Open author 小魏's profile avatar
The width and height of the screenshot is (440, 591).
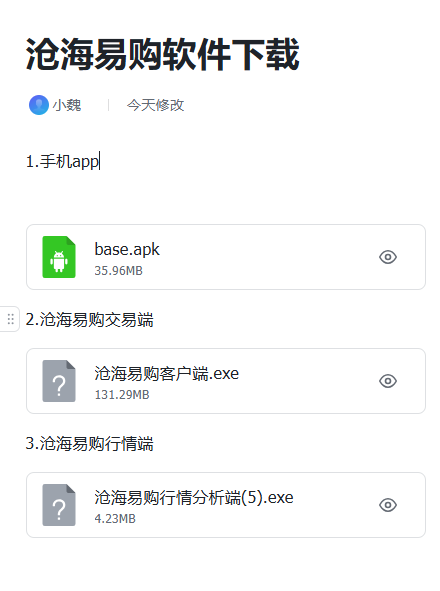click(39, 105)
